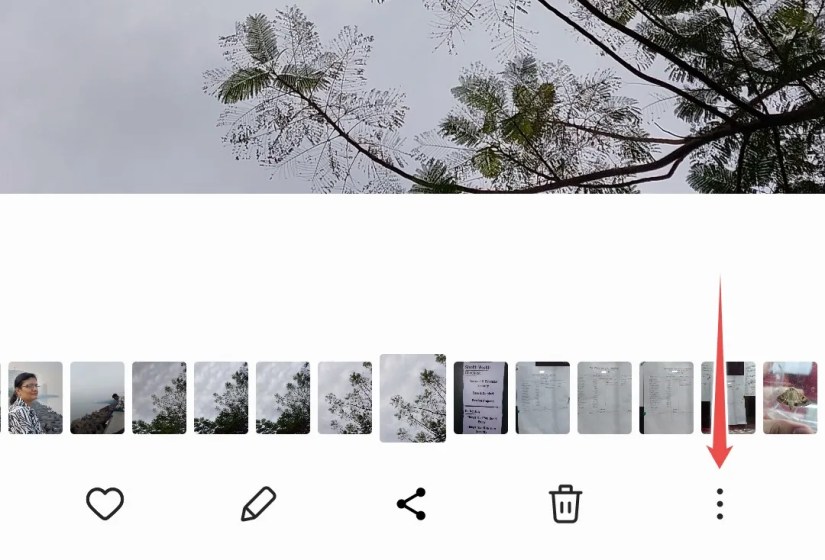The width and height of the screenshot is (825, 560).
Task: Open the seaside rocks thumbnail
Action: [97, 398]
